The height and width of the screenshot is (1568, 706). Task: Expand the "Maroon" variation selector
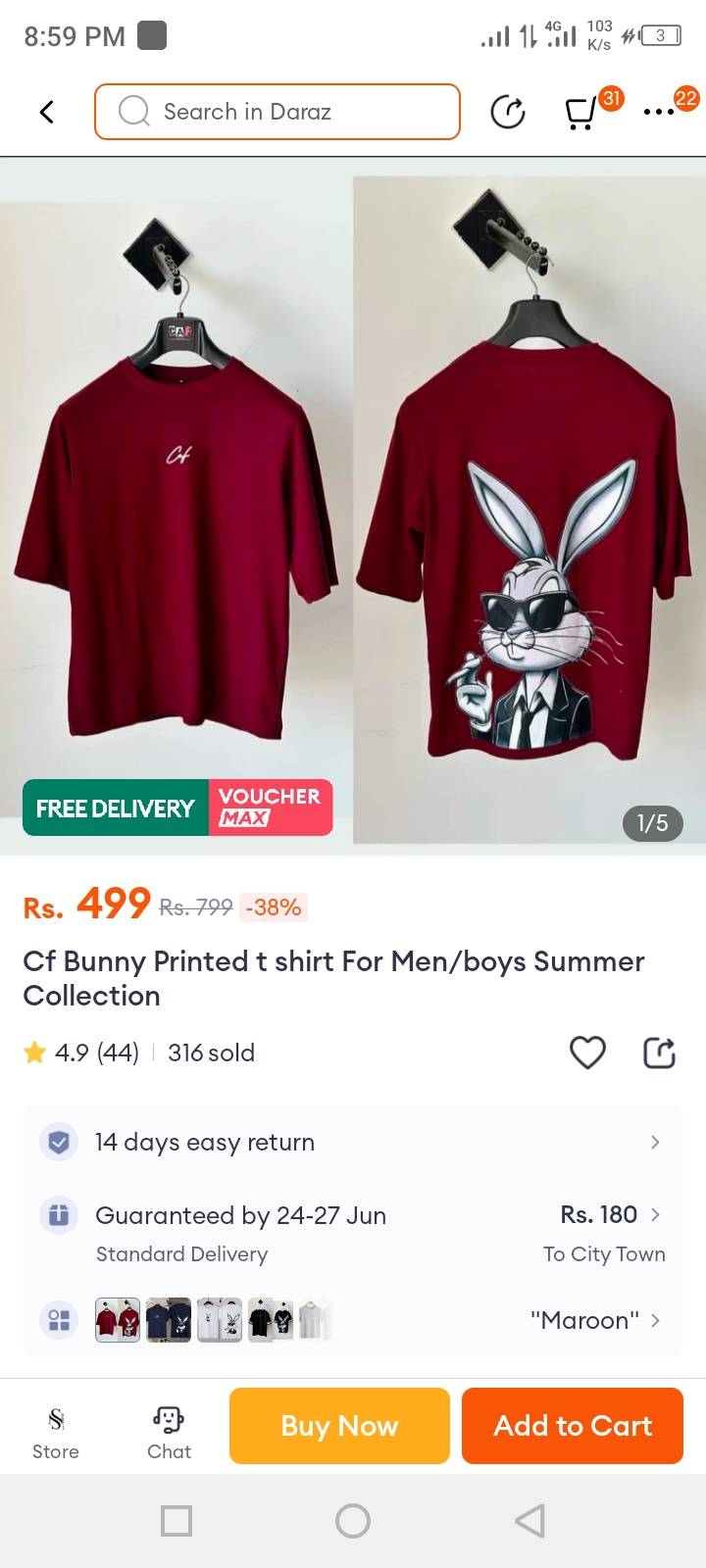595,1320
